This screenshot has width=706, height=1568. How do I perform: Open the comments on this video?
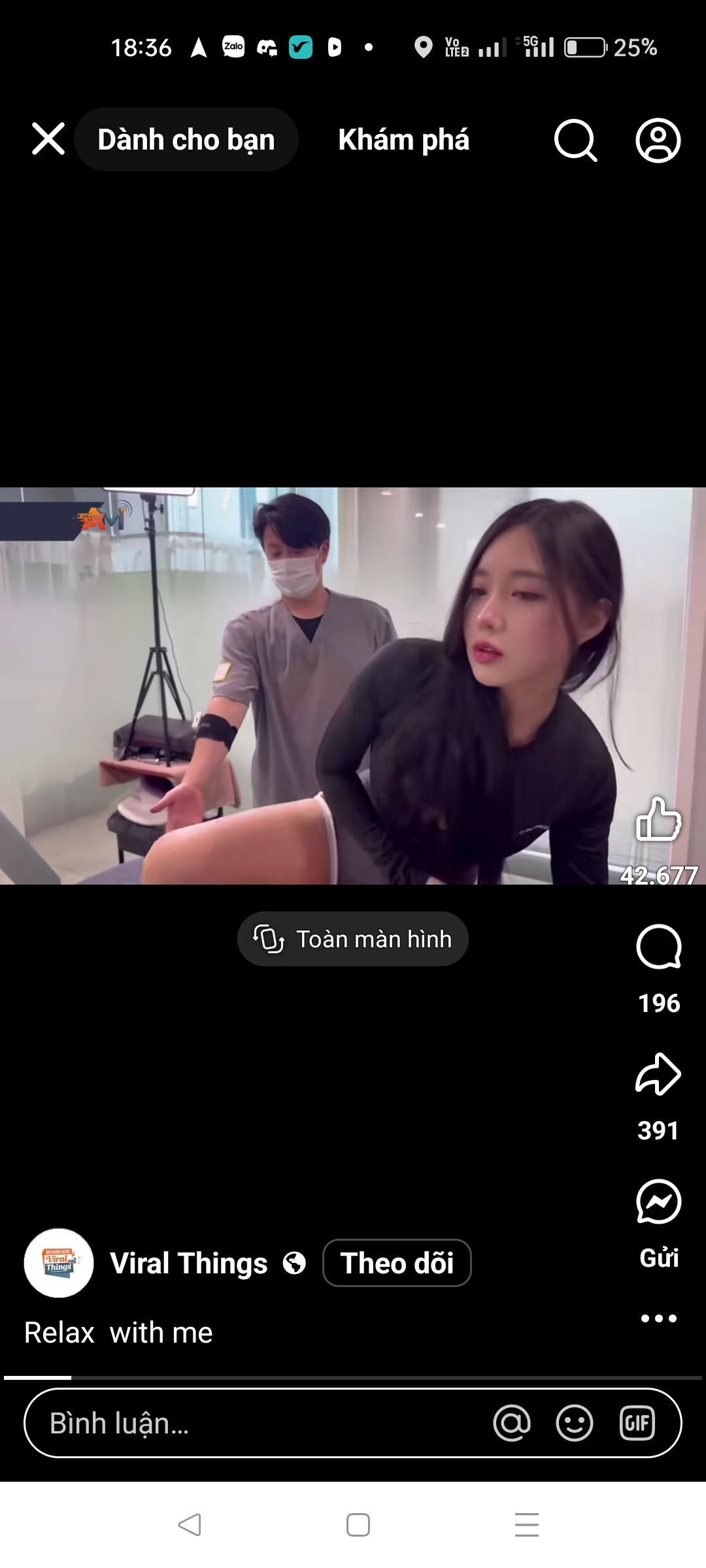point(658,947)
